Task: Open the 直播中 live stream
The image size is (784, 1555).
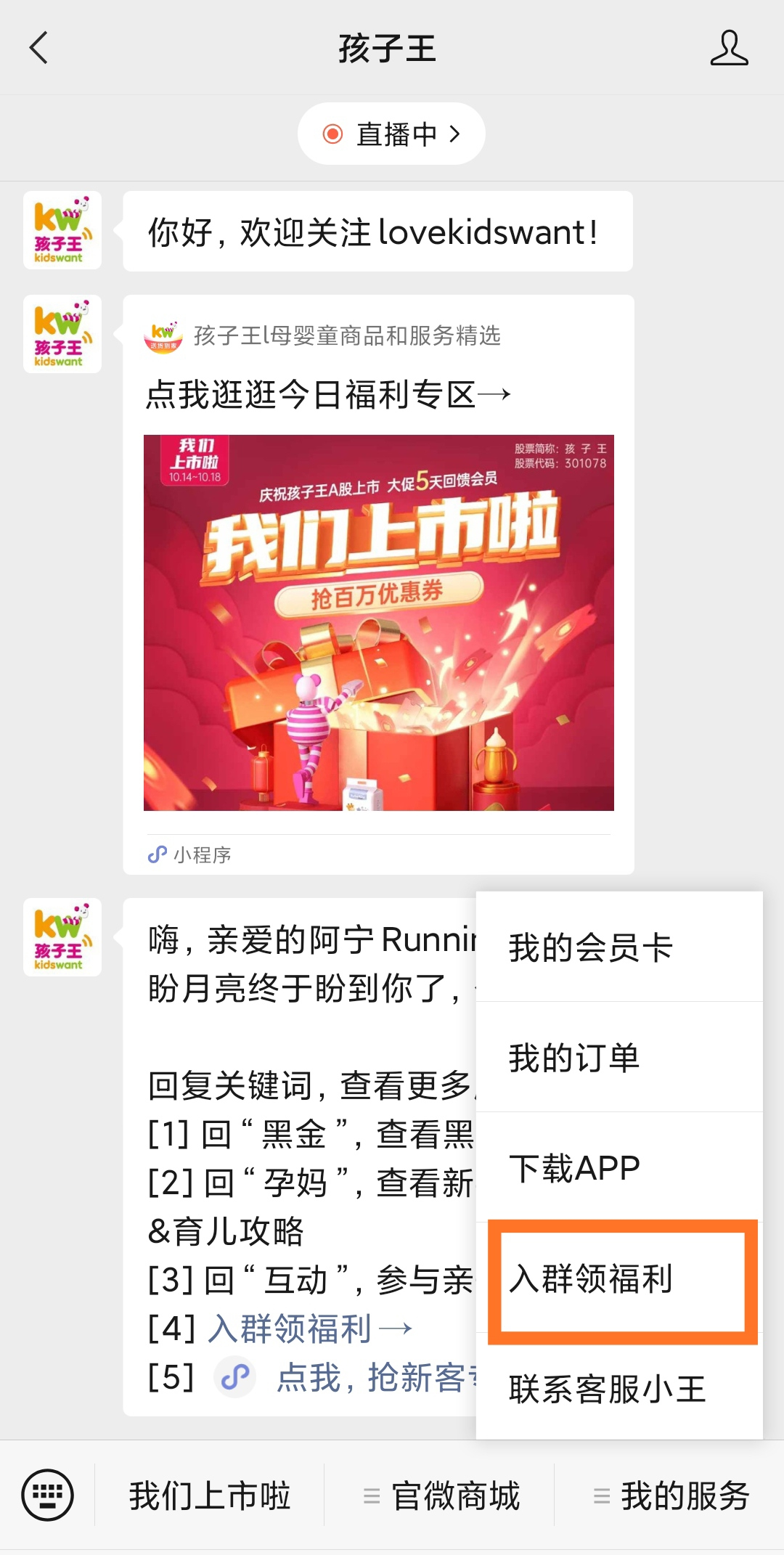Action: coord(391,134)
